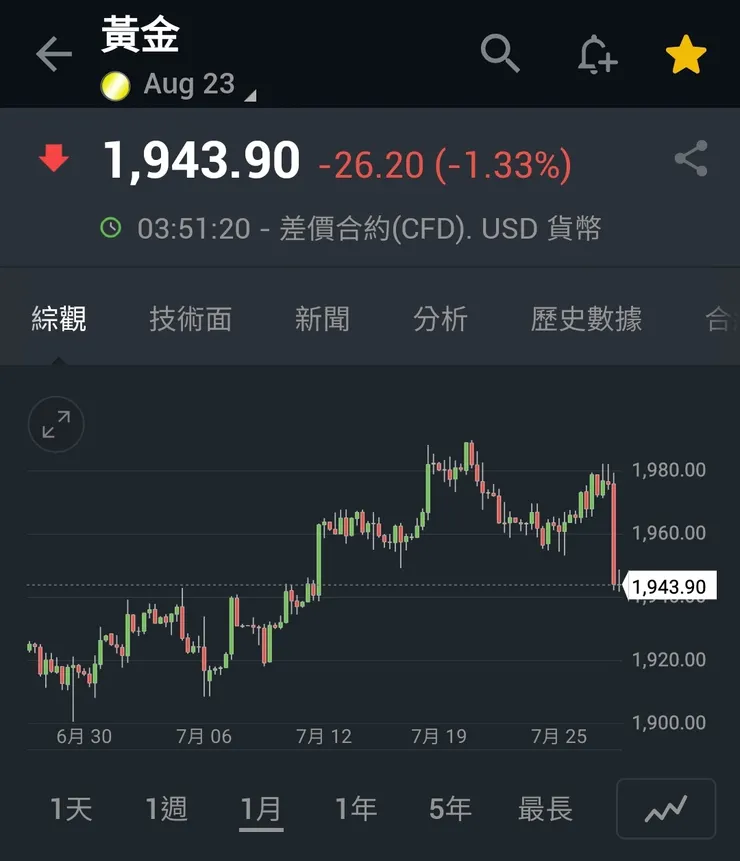Viewport: 740px width, 861px height.
Task: Select the 1天 time range
Action: pos(69,809)
